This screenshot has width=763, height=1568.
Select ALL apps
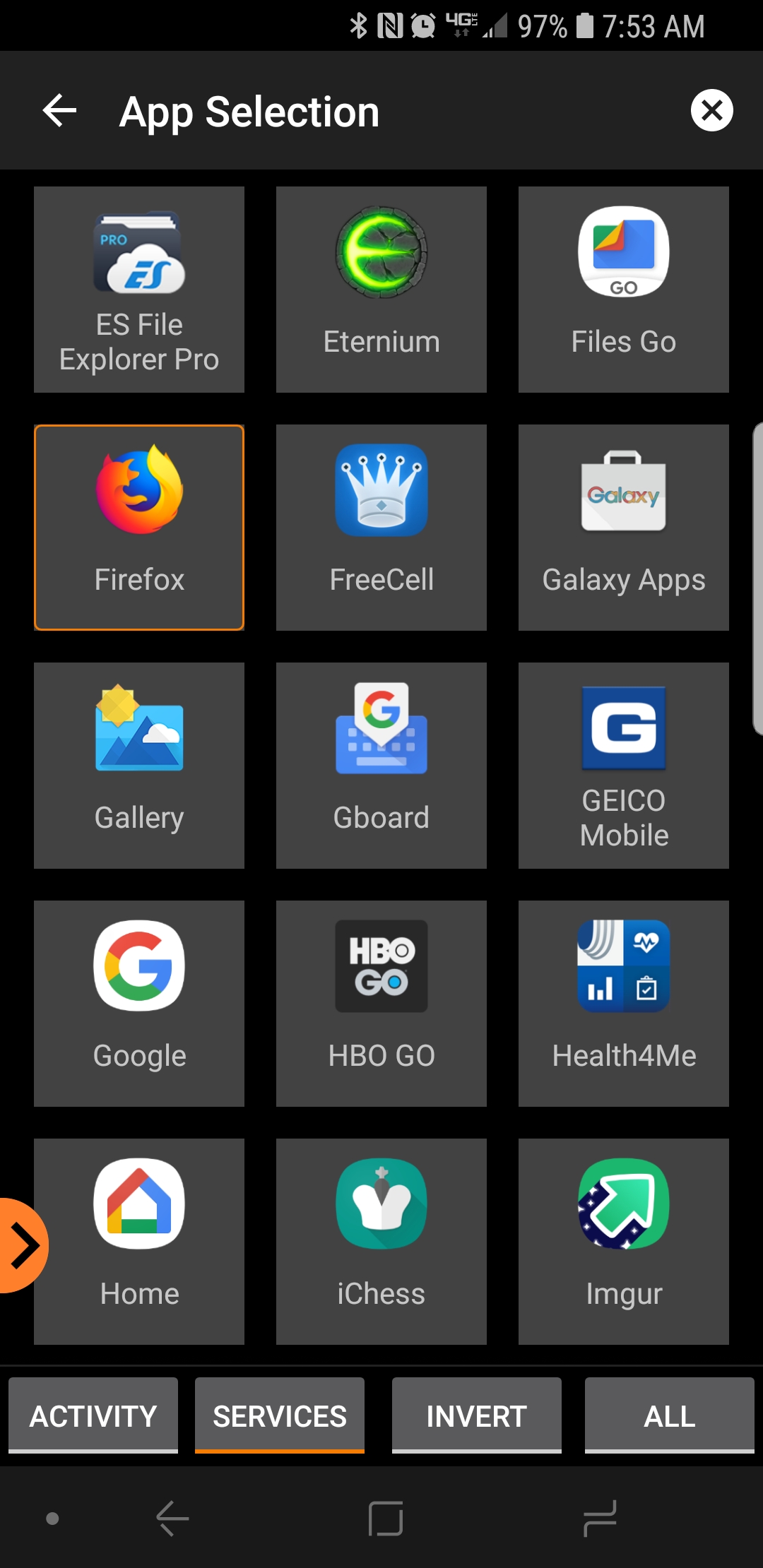tap(670, 1415)
